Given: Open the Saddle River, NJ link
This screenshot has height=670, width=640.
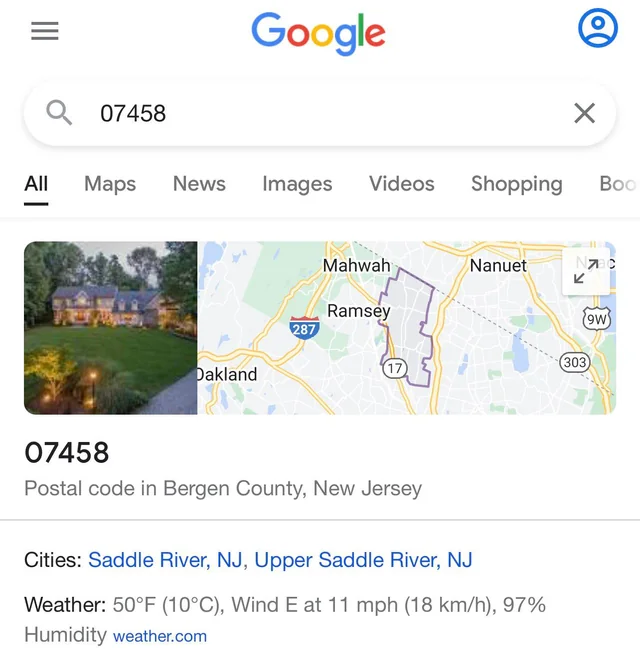Looking at the screenshot, I should click(165, 560).
